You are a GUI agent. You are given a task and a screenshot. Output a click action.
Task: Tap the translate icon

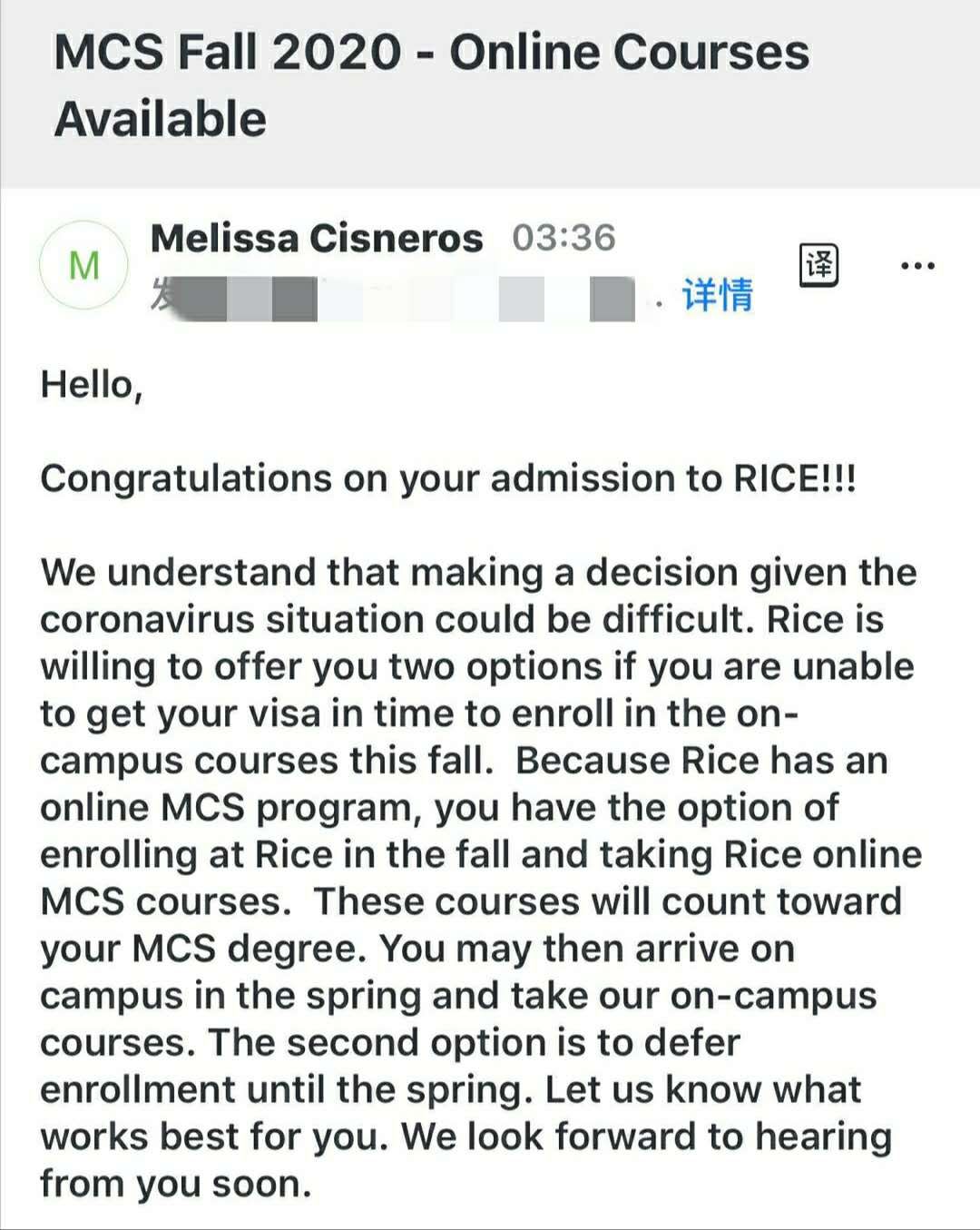point(818,266)
